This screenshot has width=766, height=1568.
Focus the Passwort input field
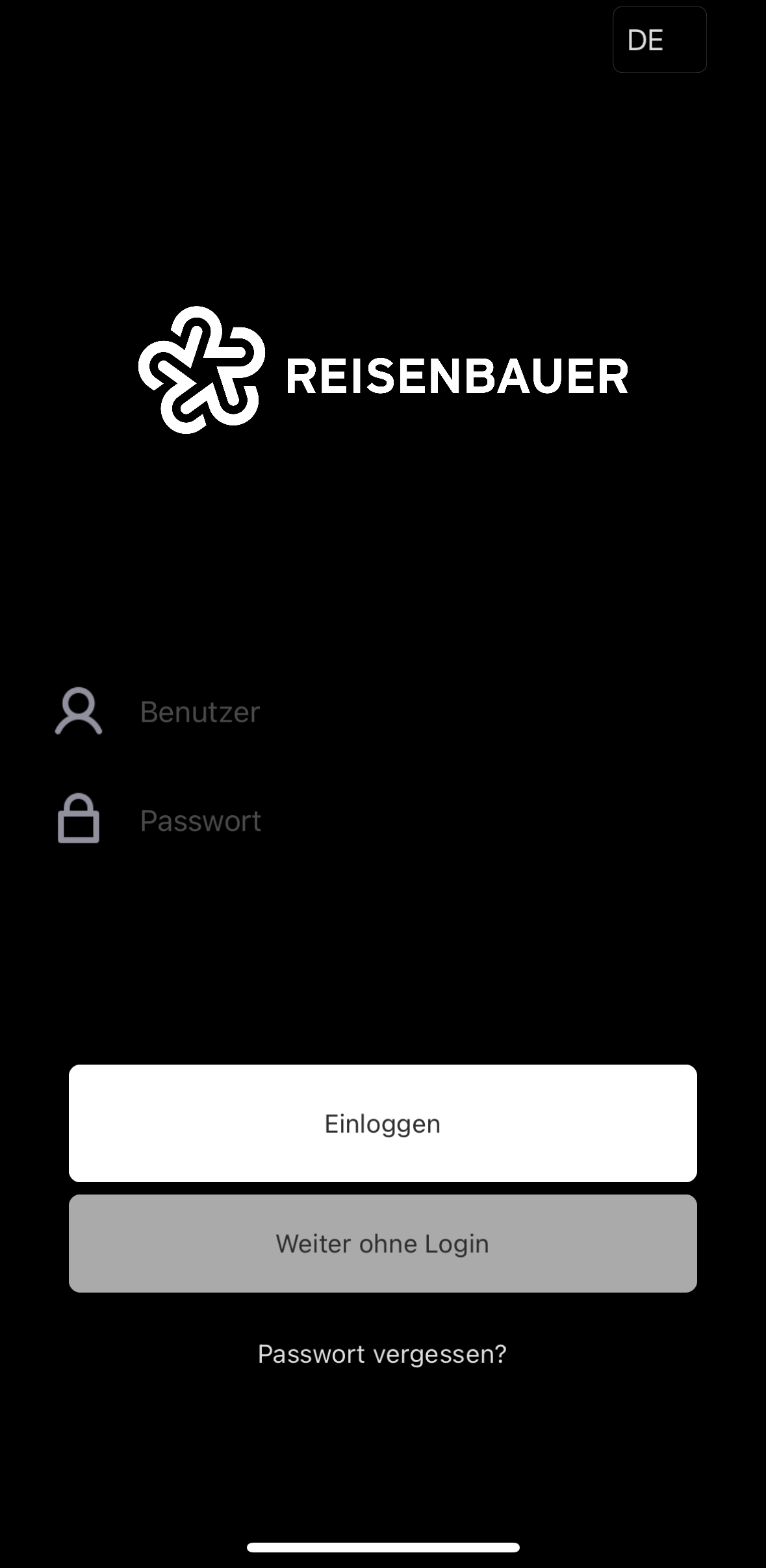click(x=416, y=821)
